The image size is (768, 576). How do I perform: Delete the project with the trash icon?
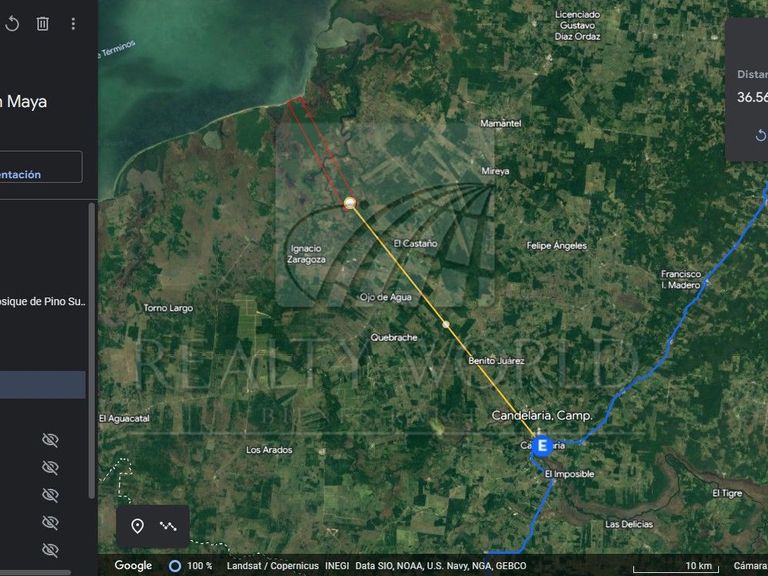pos(43,23)
